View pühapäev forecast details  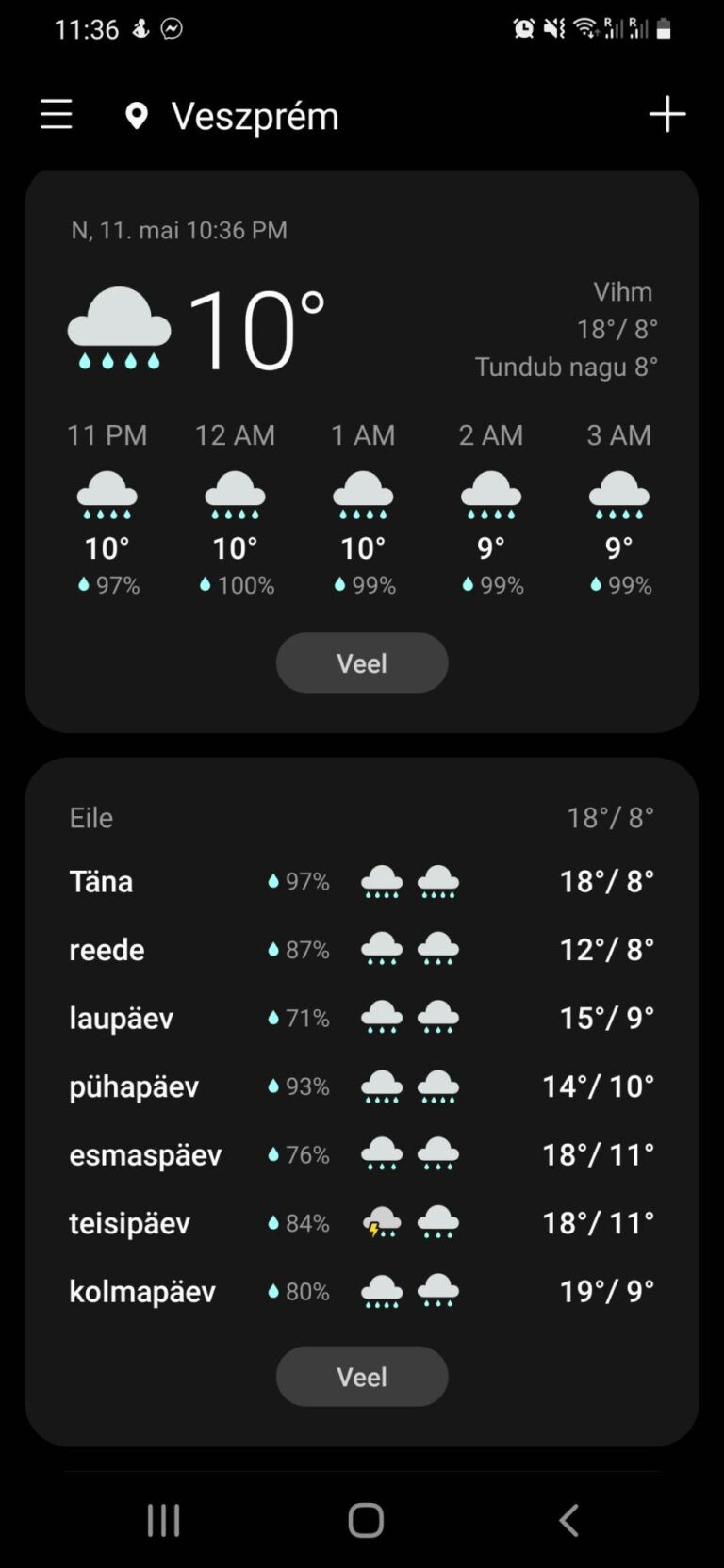click(362, 1086)
